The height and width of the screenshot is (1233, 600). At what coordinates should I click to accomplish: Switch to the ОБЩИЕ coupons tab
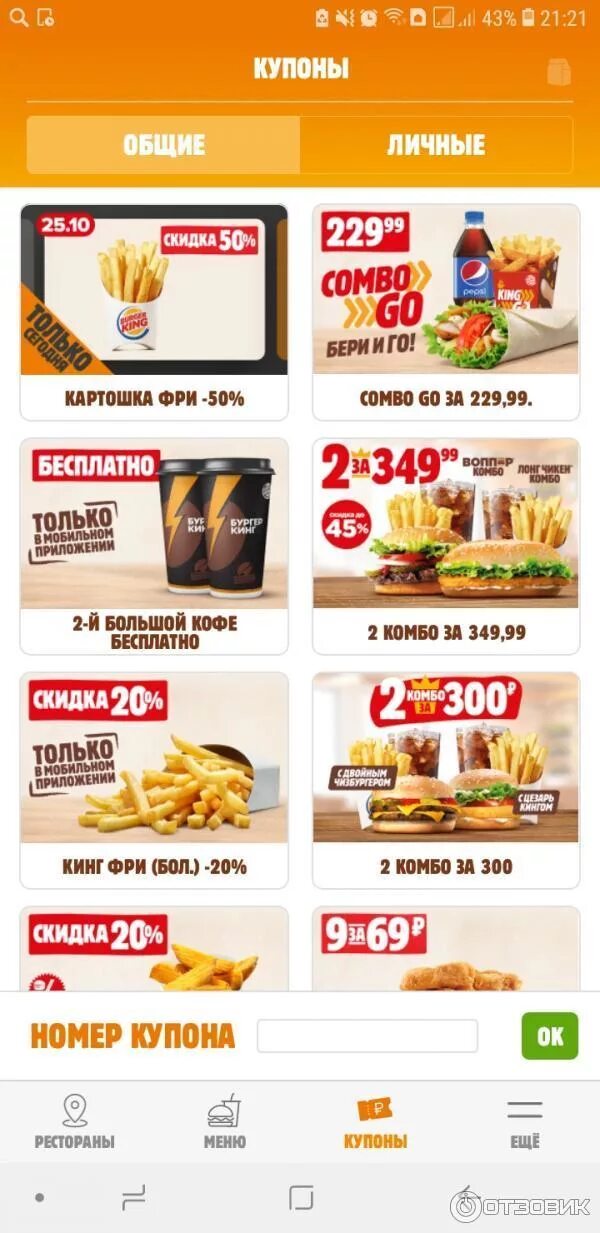(x=164, y=145)
